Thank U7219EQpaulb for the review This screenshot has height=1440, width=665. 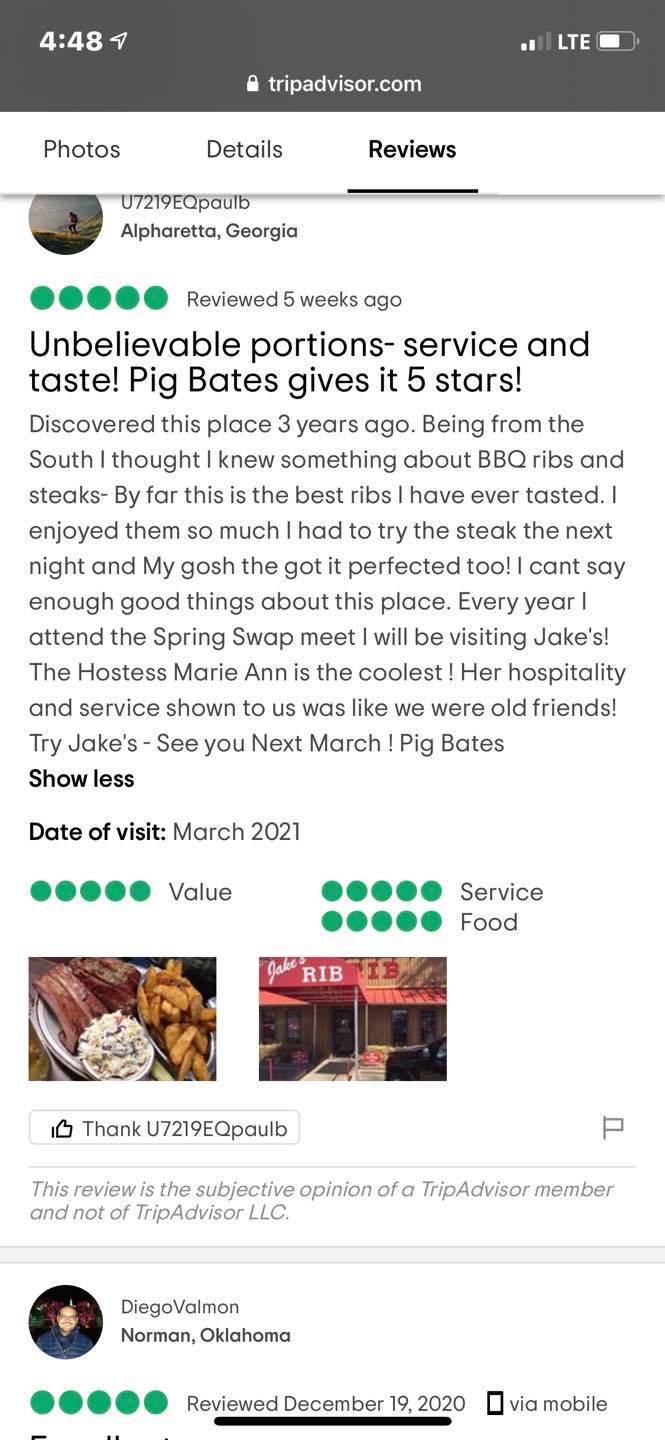pyautogui.click(x=164, y=1128)
